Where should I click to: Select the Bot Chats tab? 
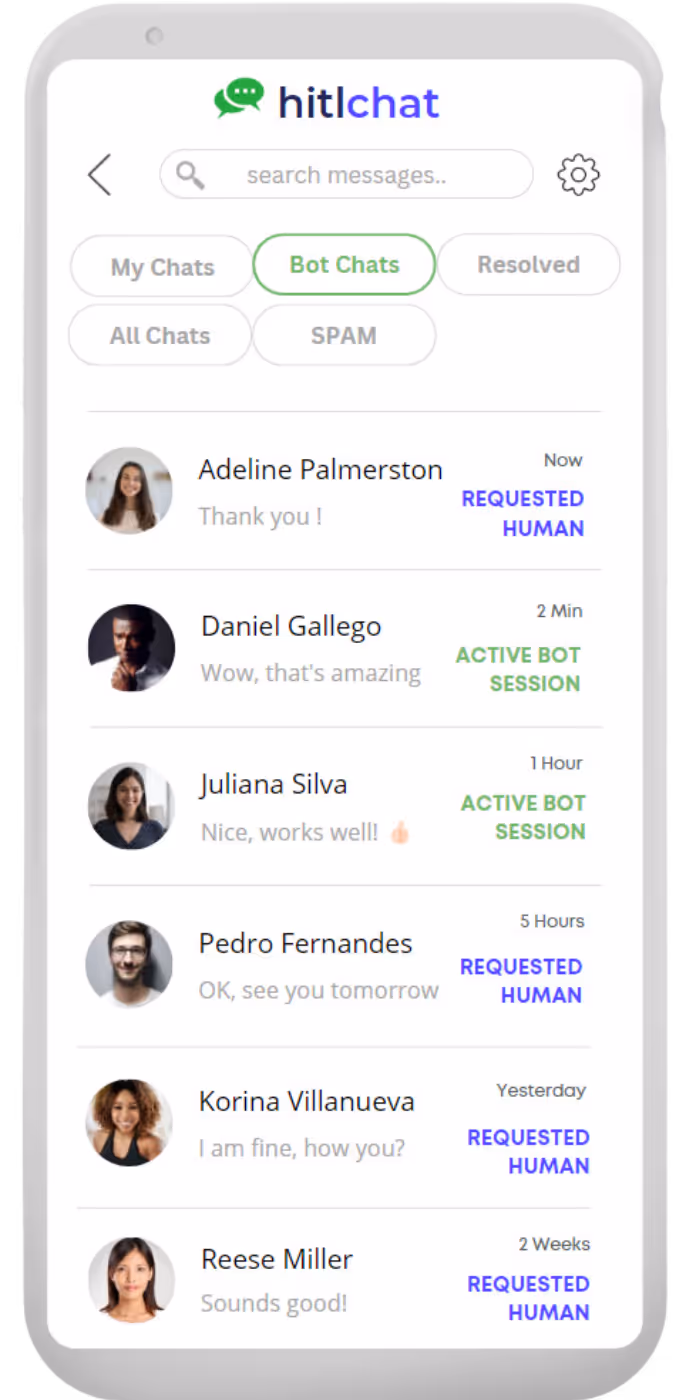click(344, 265)
